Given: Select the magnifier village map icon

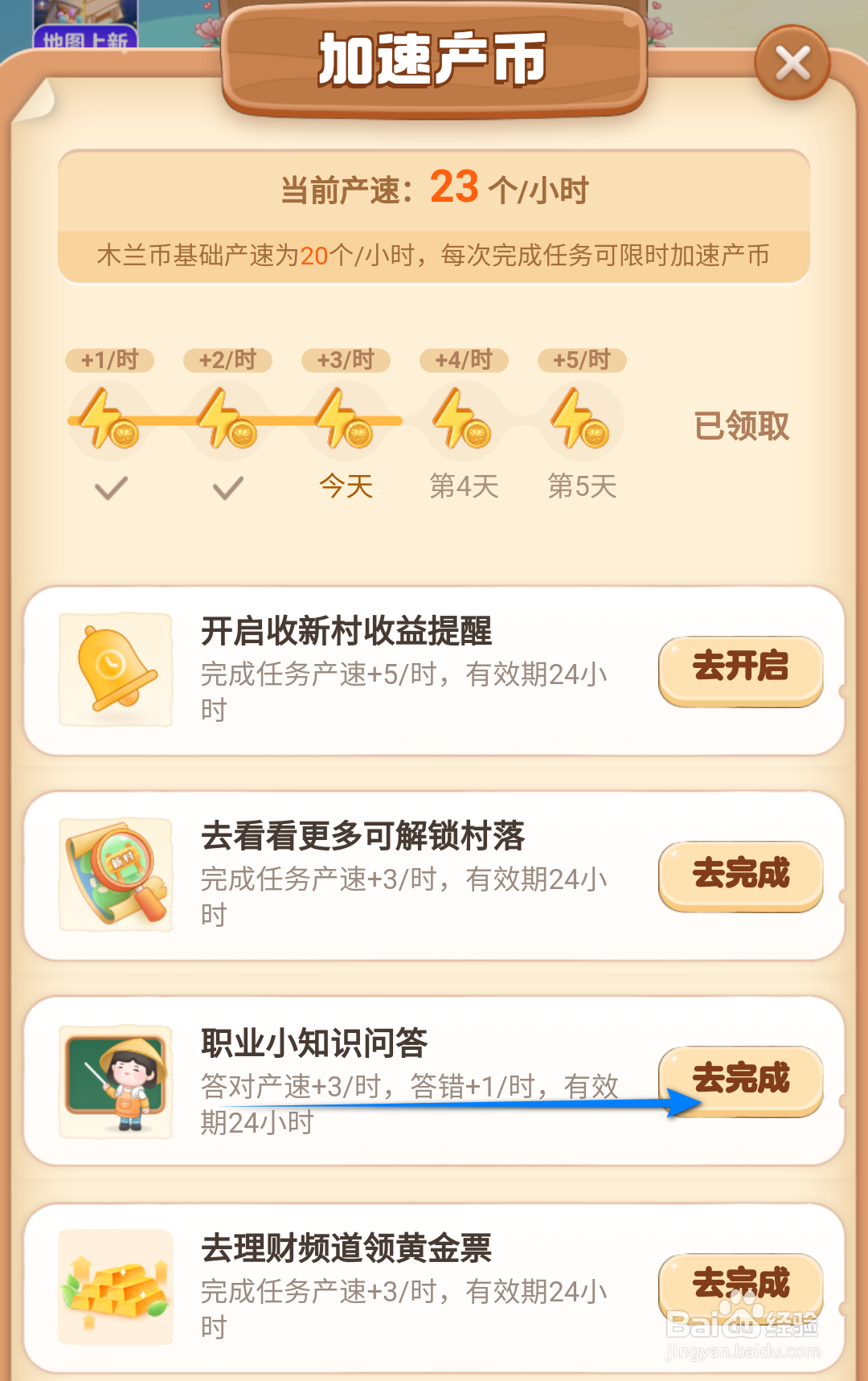Looking at the screenshot, I should [113, 876].
